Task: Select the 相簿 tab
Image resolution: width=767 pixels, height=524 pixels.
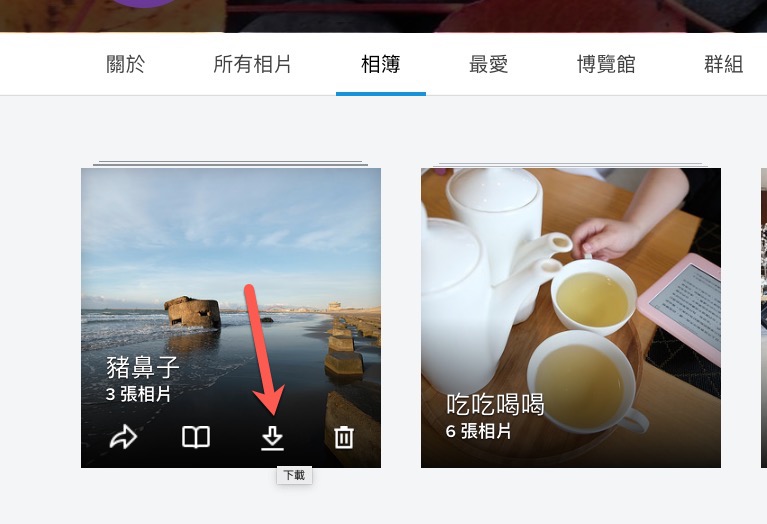Action: coord(380,65)
